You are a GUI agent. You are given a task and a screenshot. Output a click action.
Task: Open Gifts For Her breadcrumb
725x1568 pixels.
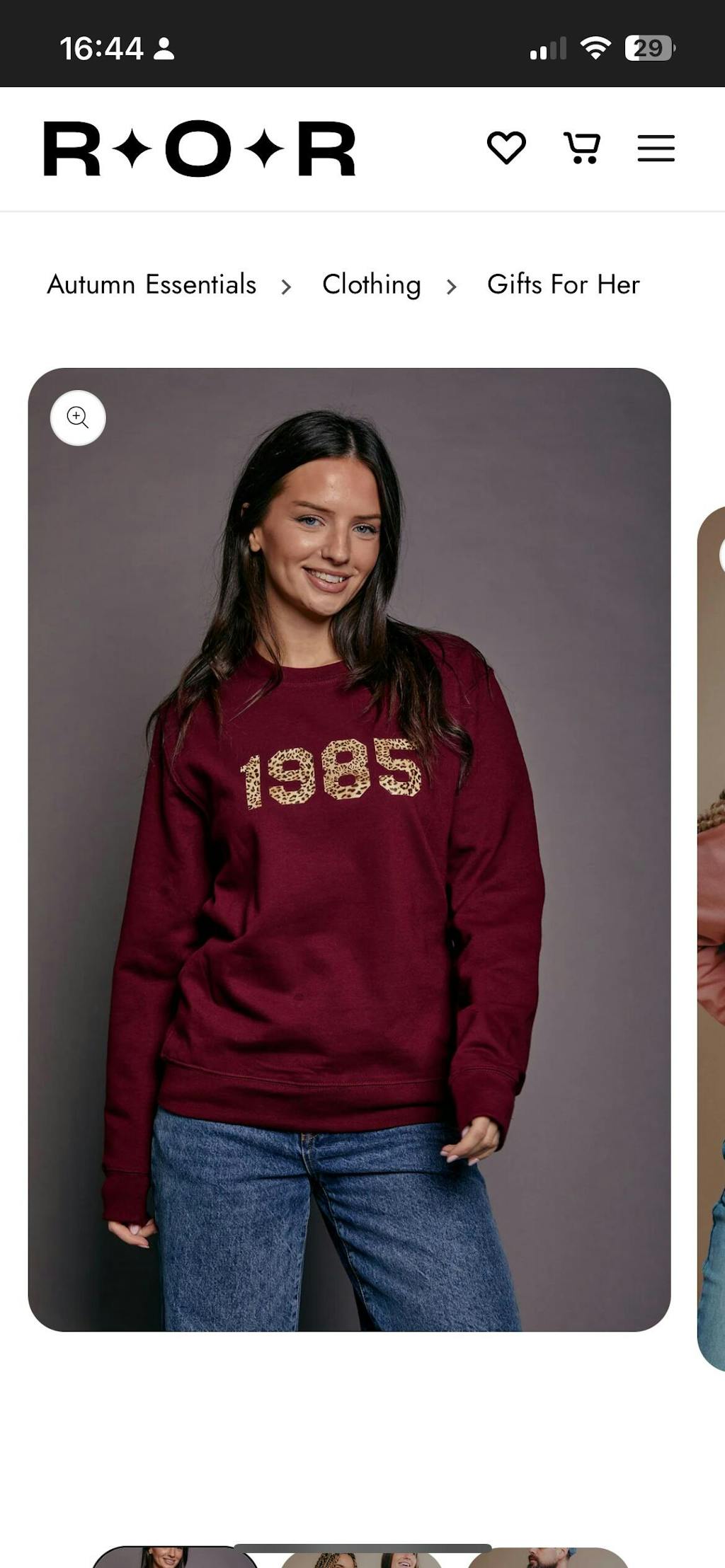pyautogui.click(x=564, y=284)
